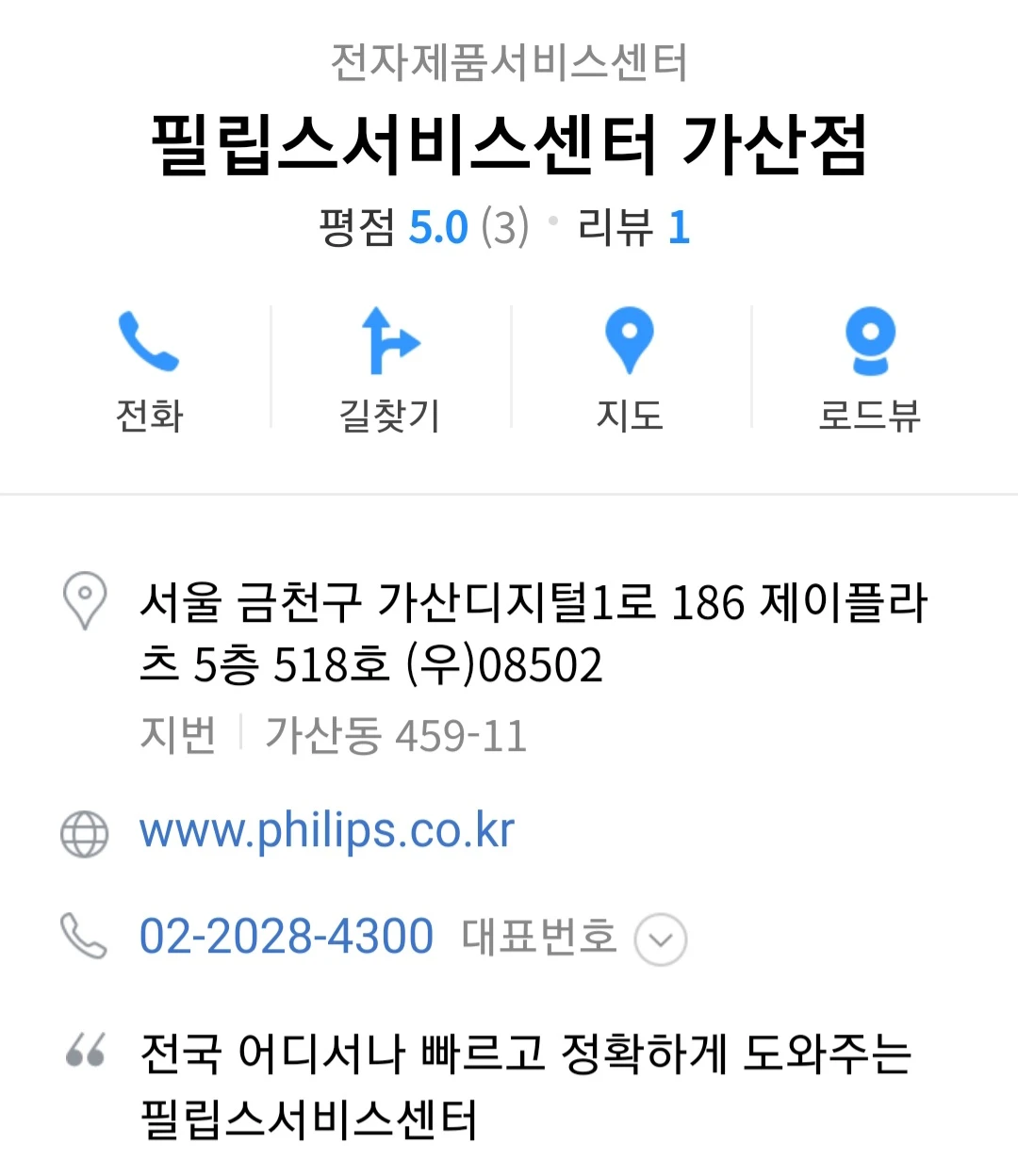Viewport: 1018px width, 1176px height.
Task: Expand the 대표번호 phone numbers dropdown
Action: pos(661,939)
